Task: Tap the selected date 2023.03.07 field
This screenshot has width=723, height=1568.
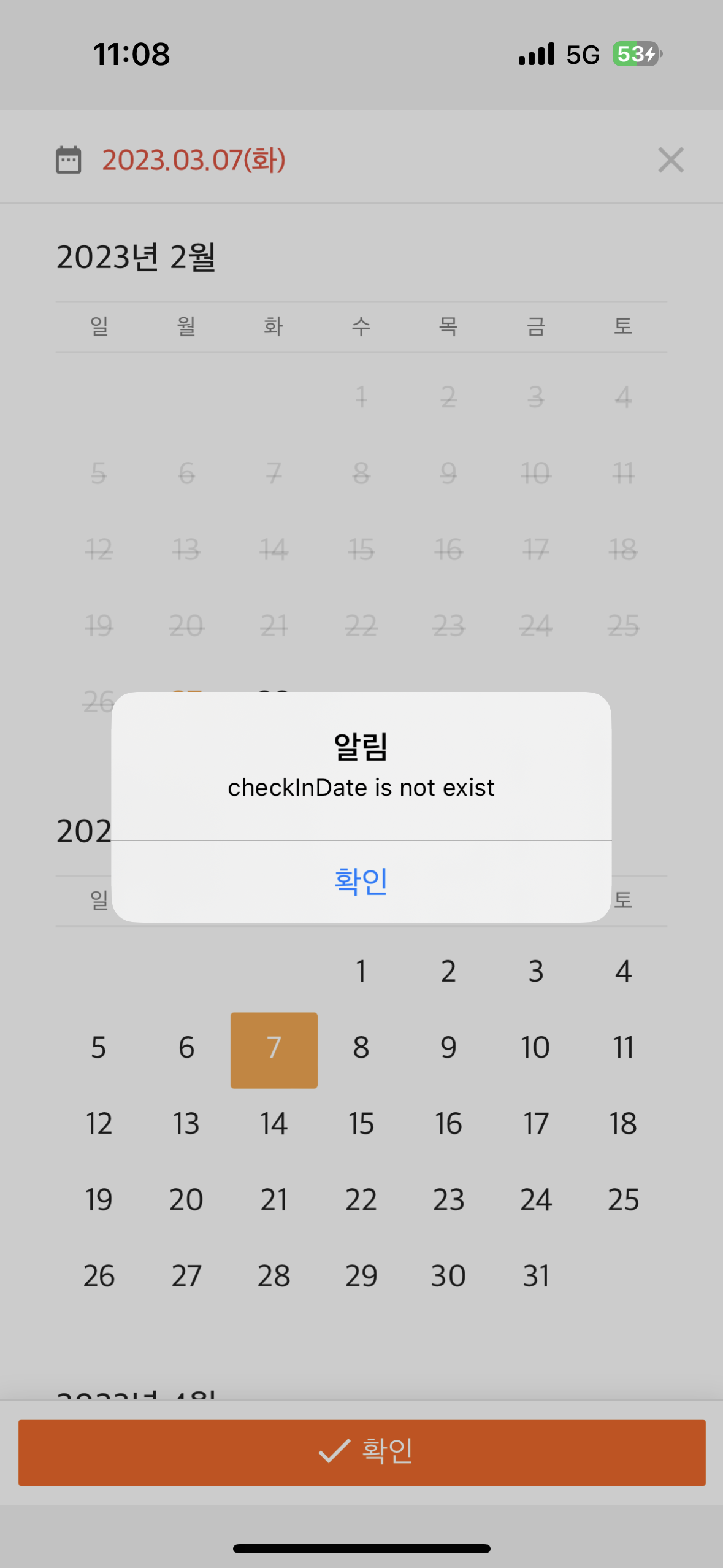Action: click(193, 160)
